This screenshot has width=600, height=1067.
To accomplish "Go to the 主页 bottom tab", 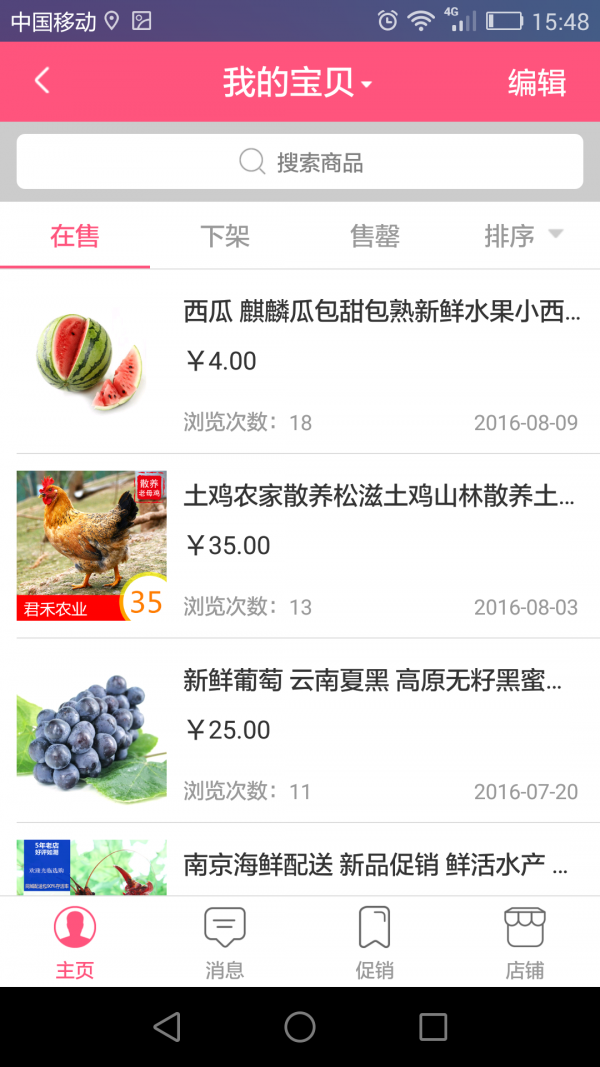I will (x=75, y=942).
